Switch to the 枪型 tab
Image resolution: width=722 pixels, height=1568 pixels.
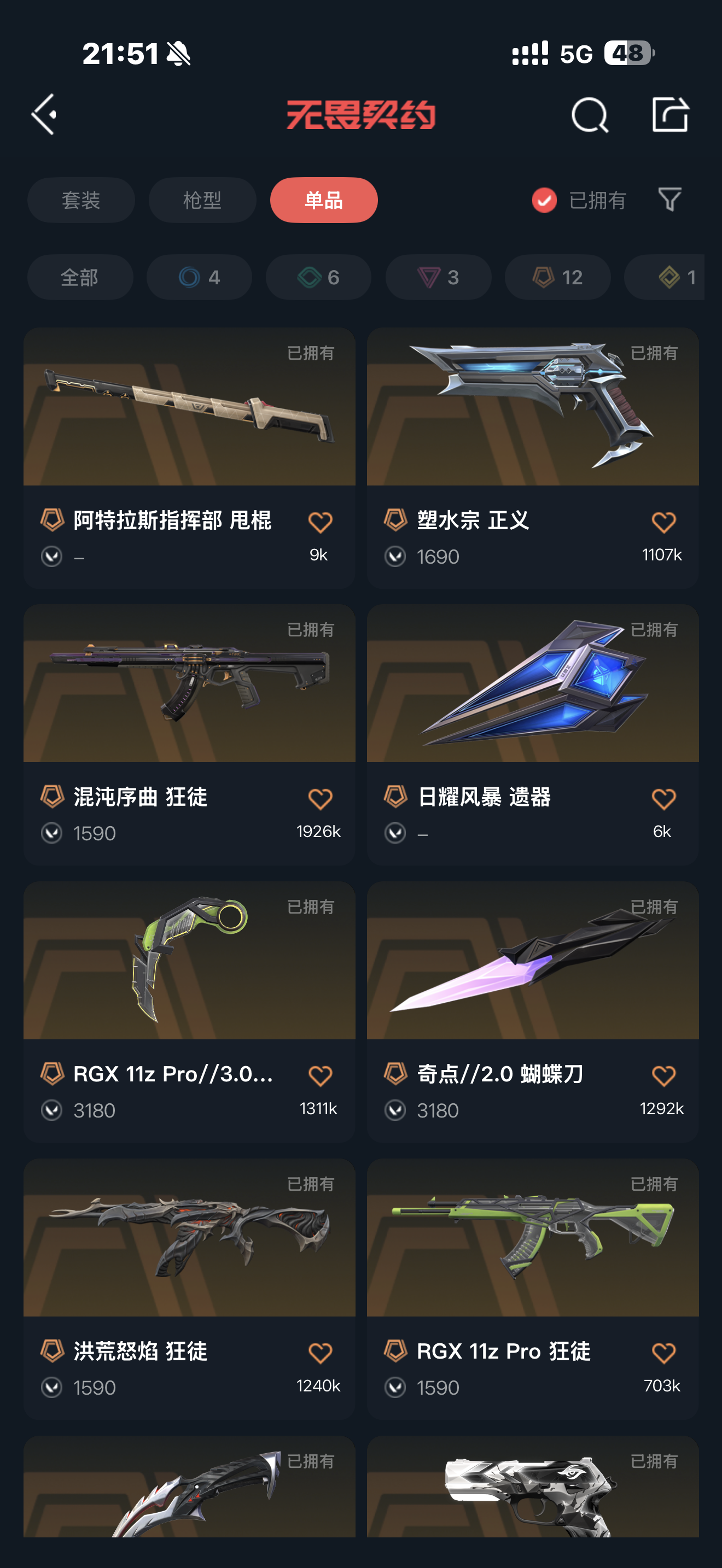tap(202, 200)
